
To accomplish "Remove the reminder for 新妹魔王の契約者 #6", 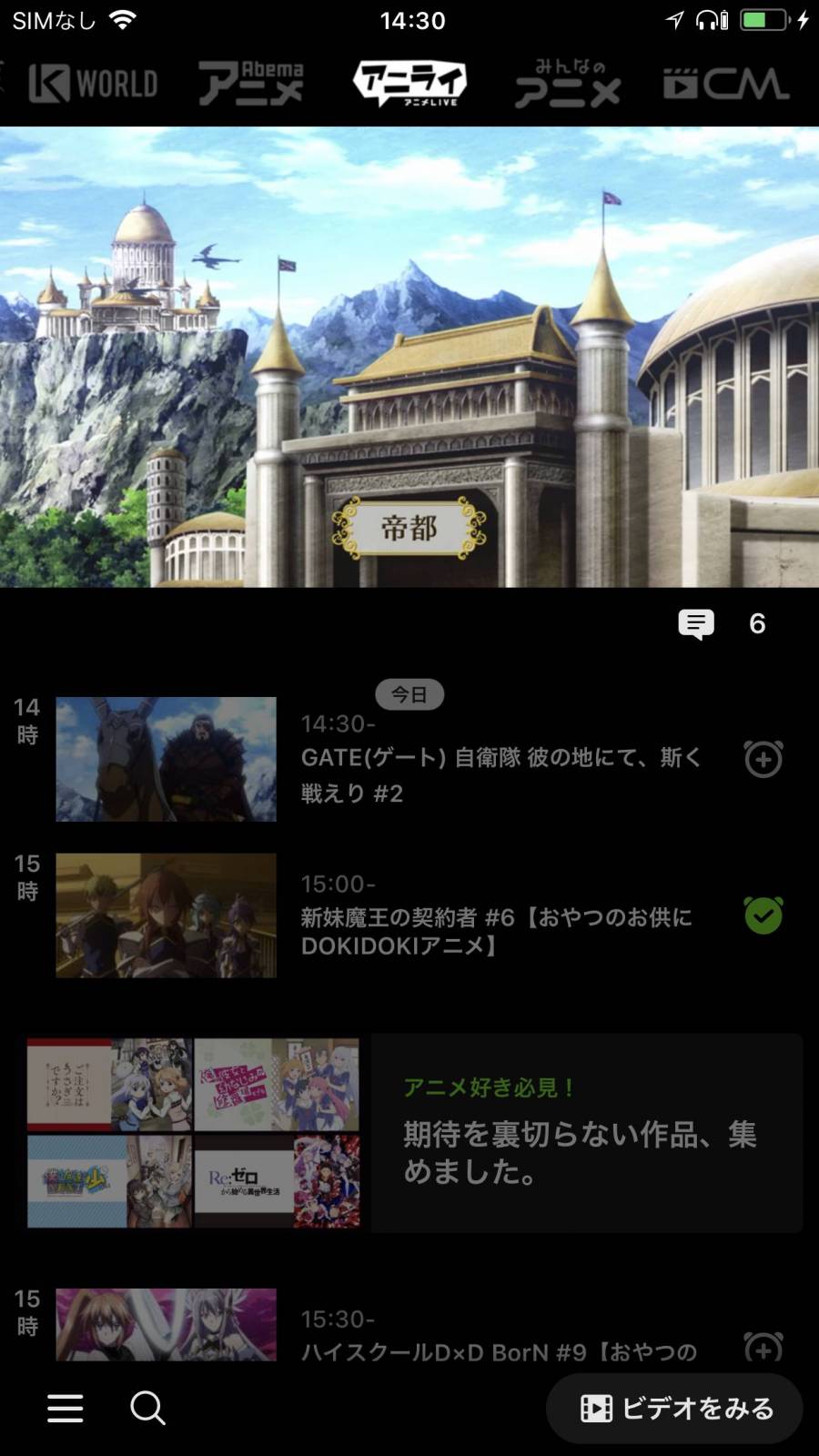I will tap(763, 915).
